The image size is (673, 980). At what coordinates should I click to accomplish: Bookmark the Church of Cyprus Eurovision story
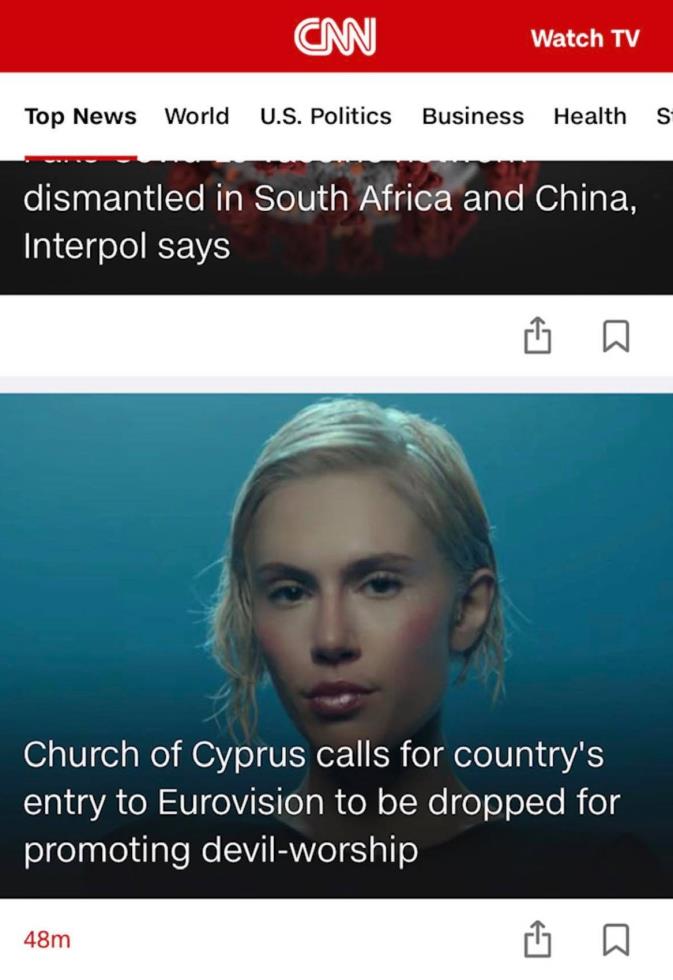click(x=617, y=939)
